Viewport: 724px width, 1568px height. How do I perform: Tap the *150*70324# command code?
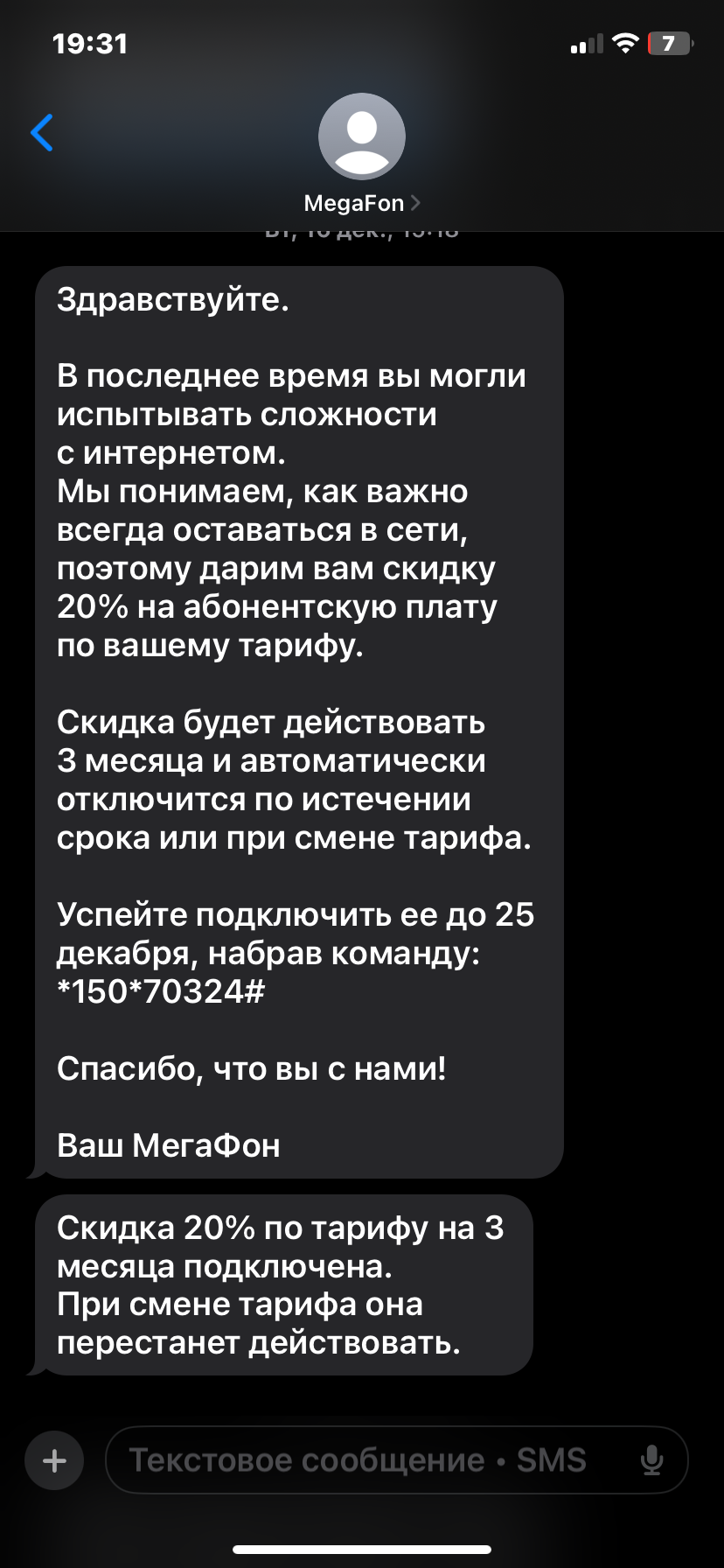161,991
